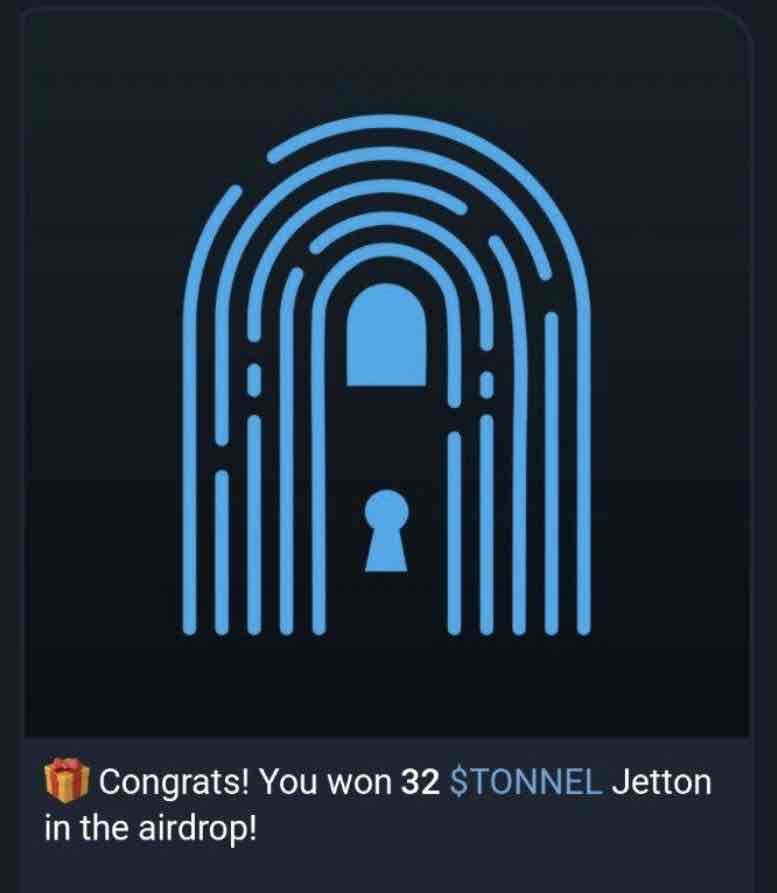Tap the $TONNEL cashtag link
Screen dimensions: 777x893
coord(526,782)
